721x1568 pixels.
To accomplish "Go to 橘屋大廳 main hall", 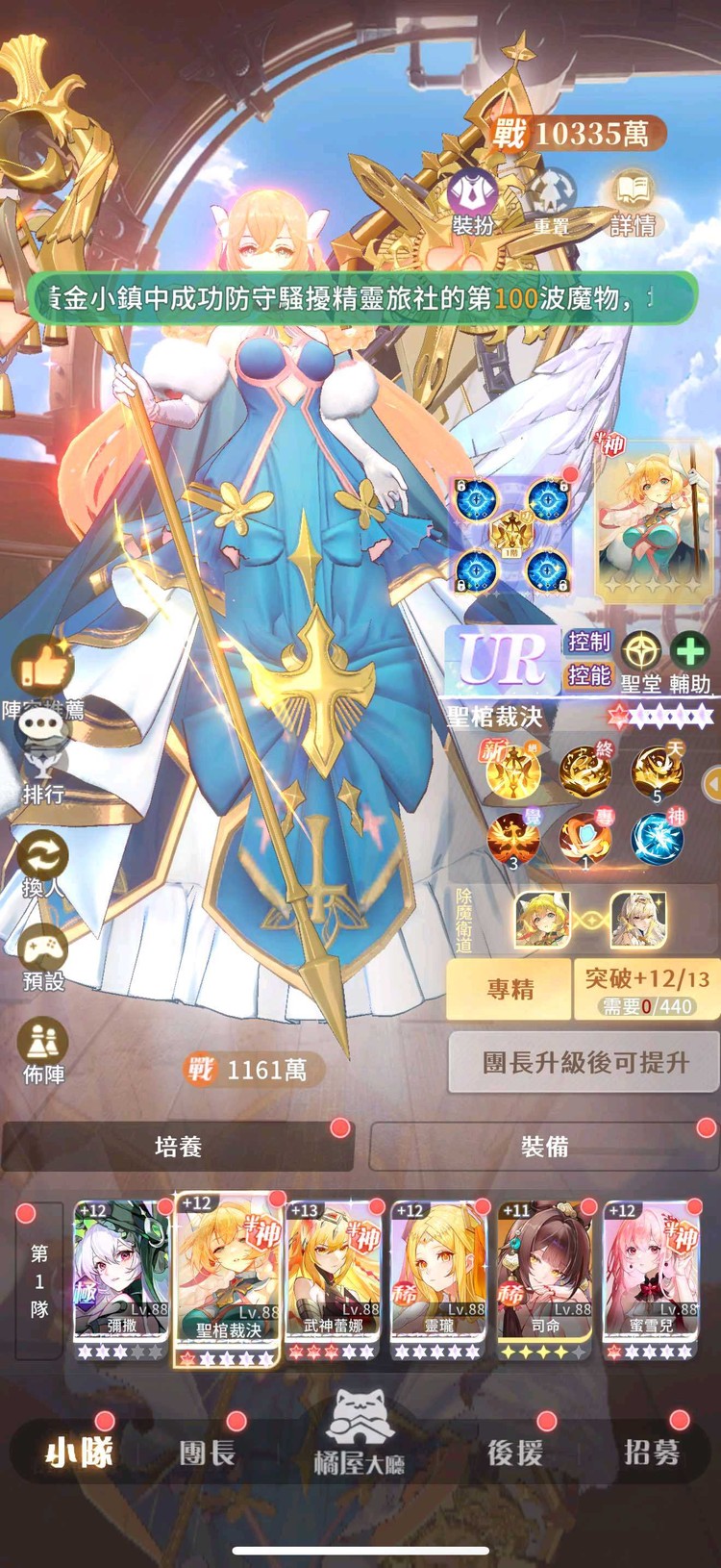I will click(359, 1438).
